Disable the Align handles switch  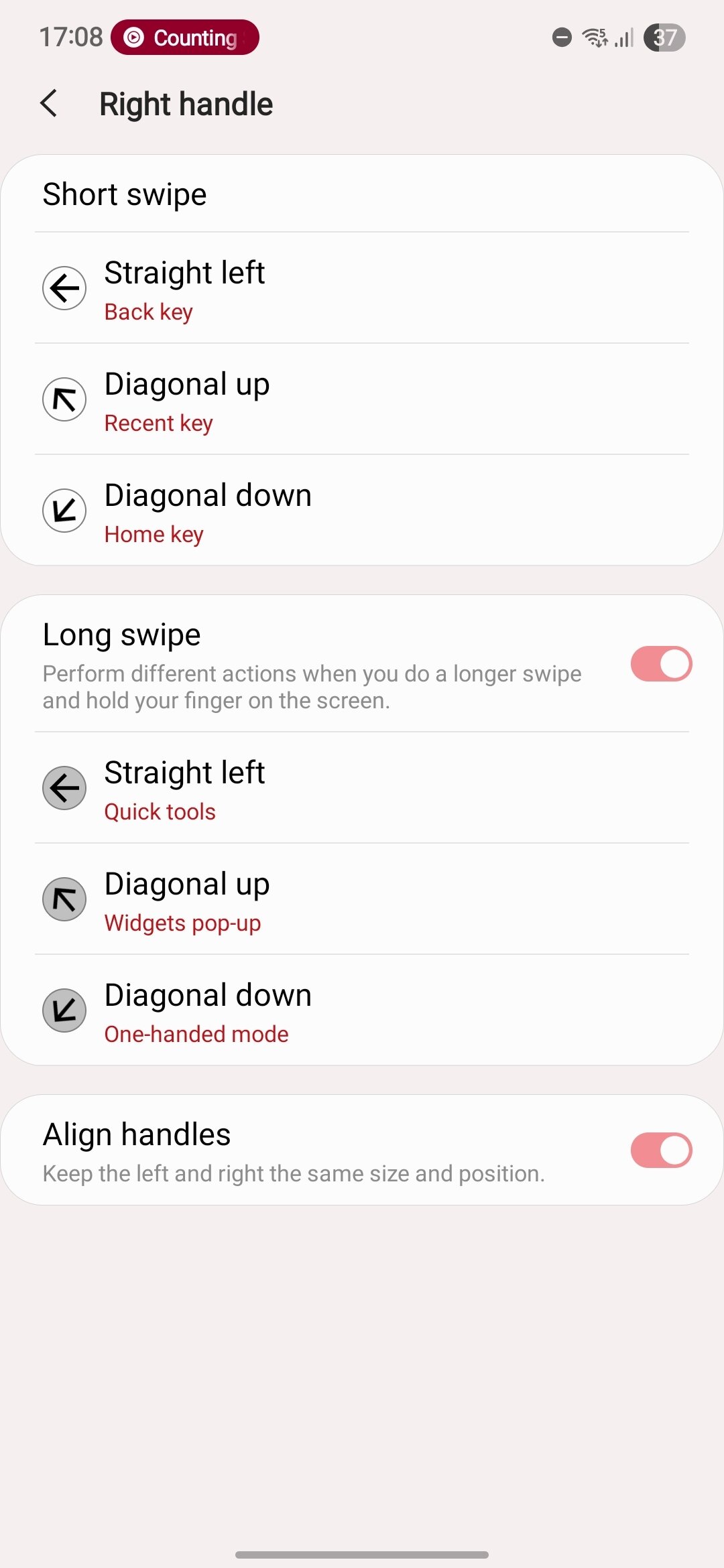(x=660, y=1151)
